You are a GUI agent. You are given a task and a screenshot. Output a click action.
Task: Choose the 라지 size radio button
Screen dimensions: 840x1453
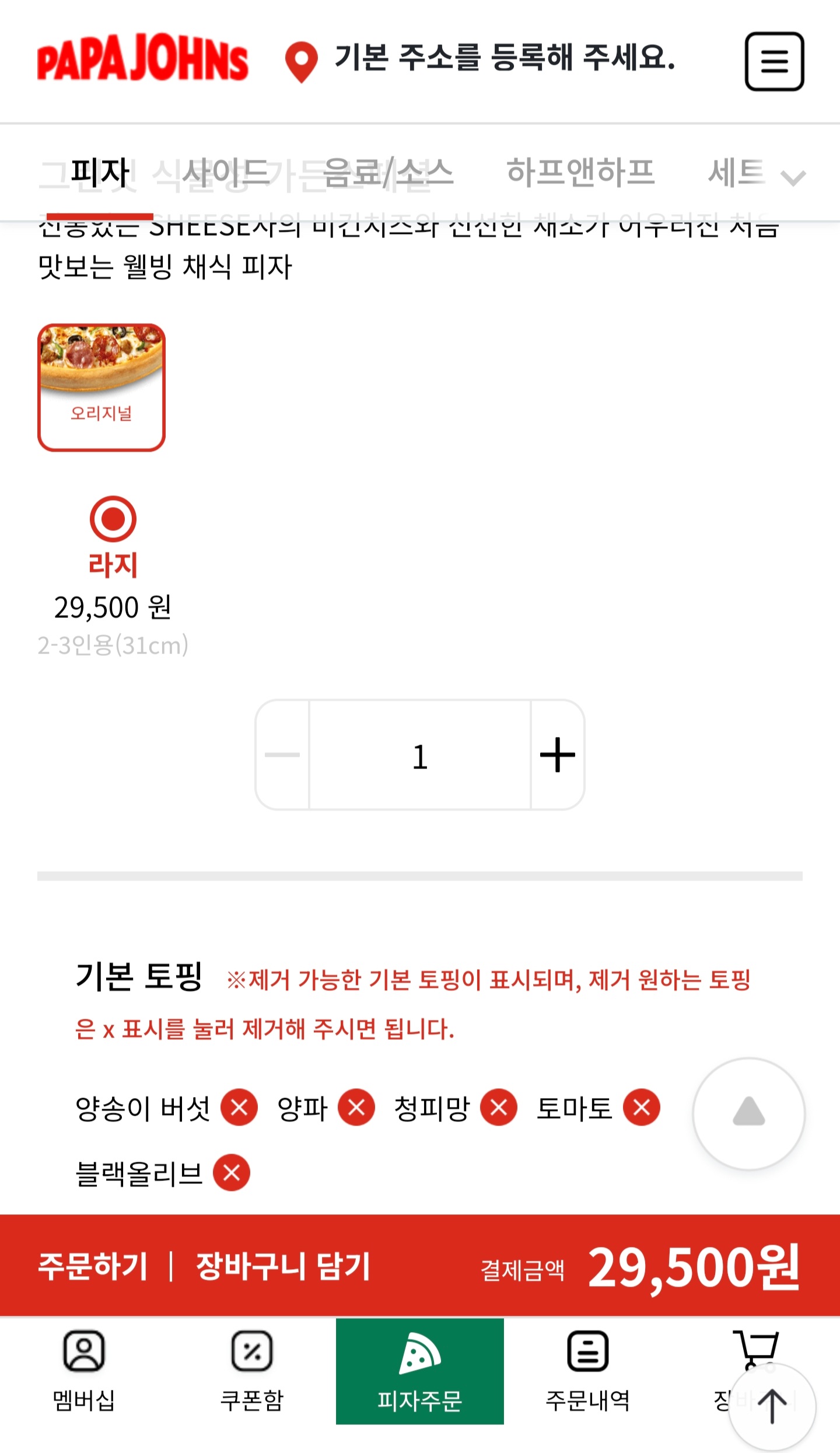[113, 519]
